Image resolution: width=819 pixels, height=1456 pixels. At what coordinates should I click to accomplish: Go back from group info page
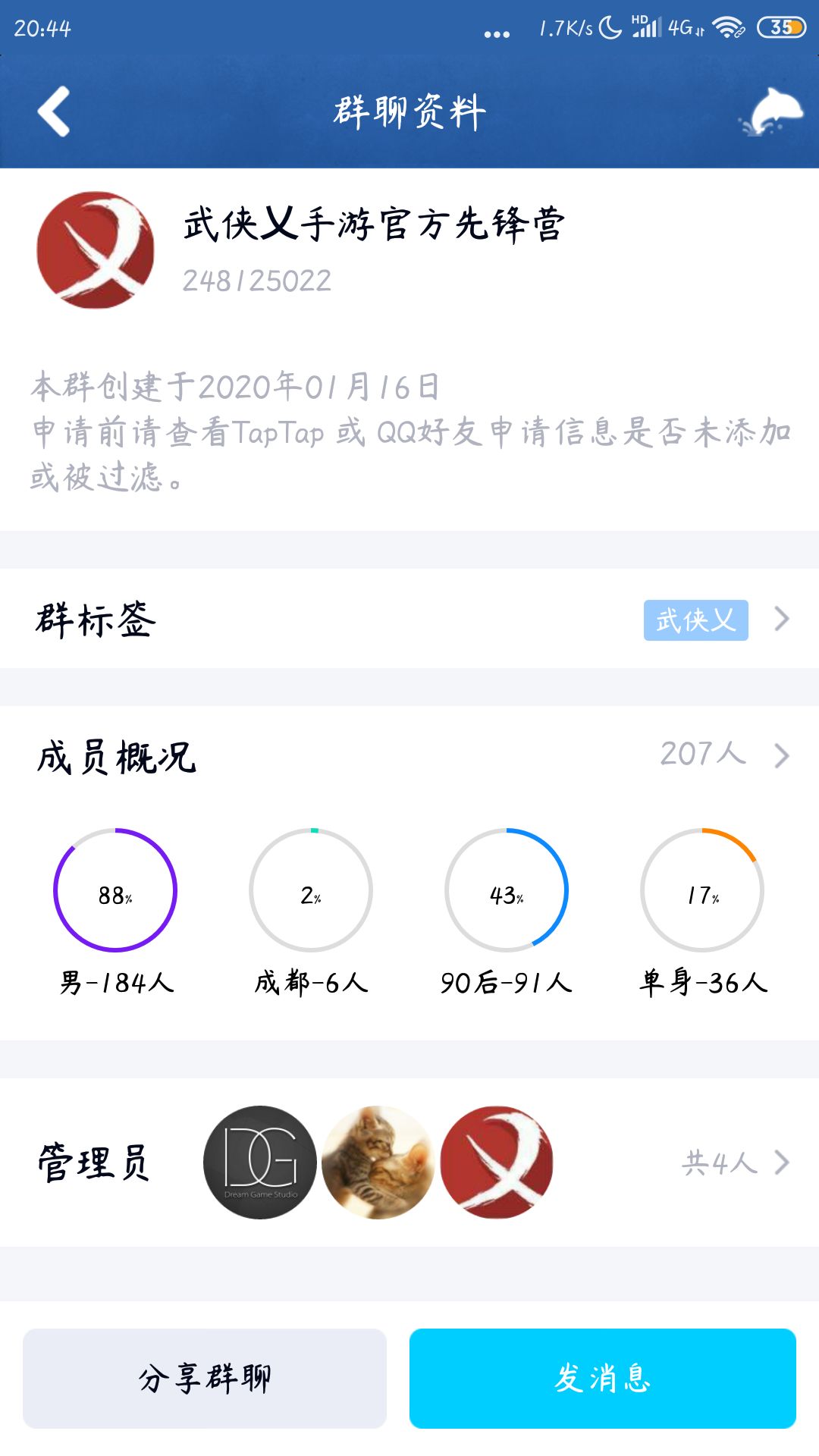pyautogui.click(x=54, y=112)
